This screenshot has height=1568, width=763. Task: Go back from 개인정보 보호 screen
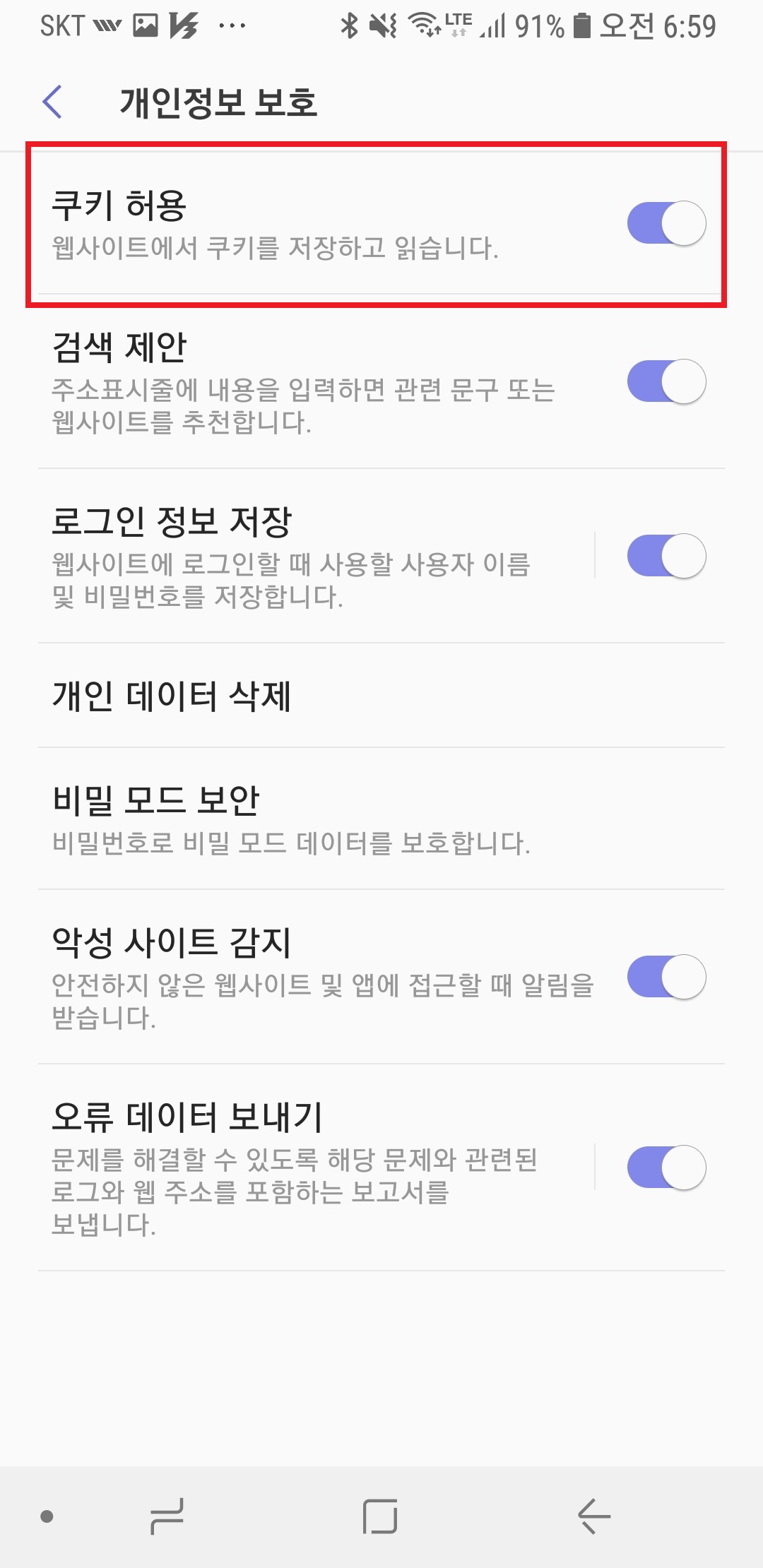[53, 102]
